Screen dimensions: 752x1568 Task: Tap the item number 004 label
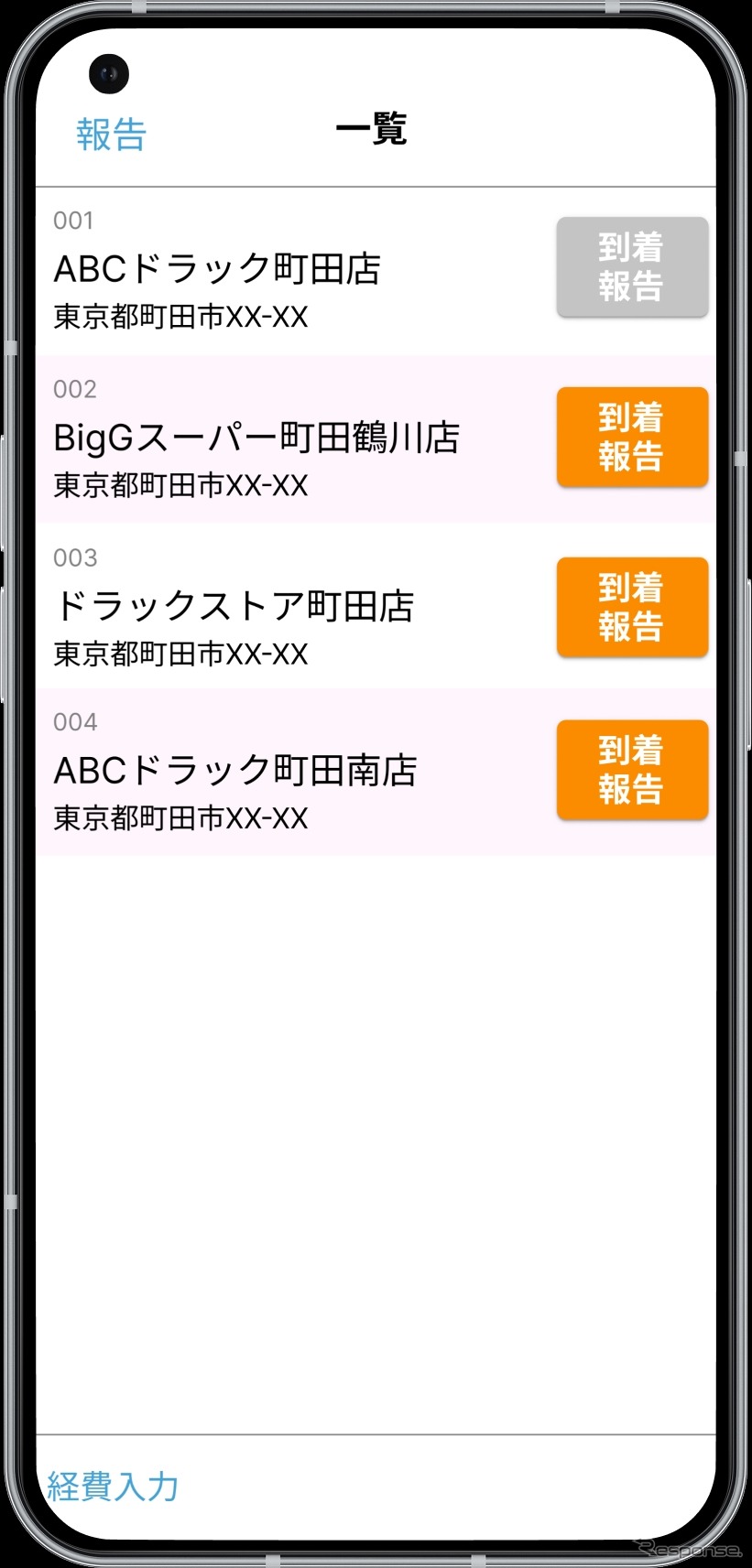tap(73, 722)
